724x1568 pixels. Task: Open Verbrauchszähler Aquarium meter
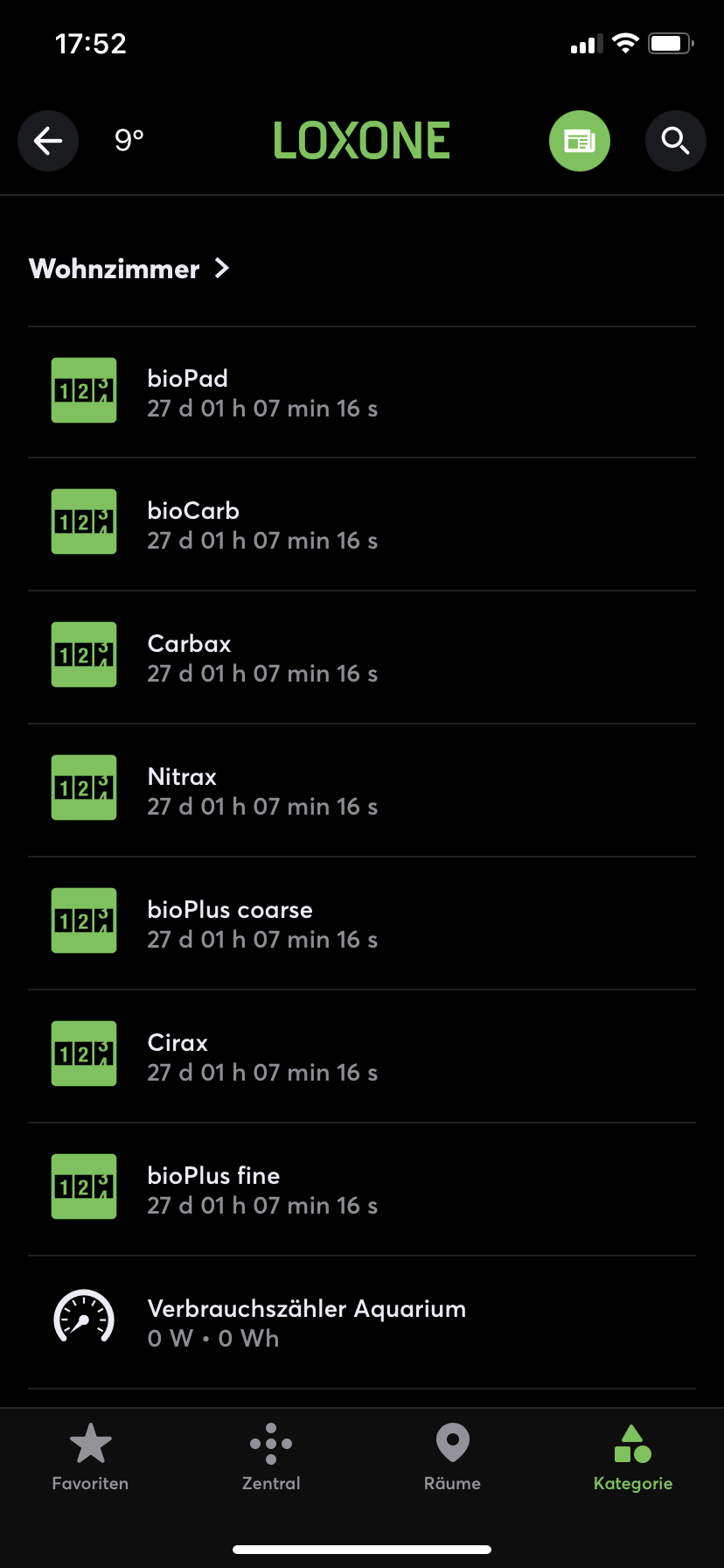362,1322
